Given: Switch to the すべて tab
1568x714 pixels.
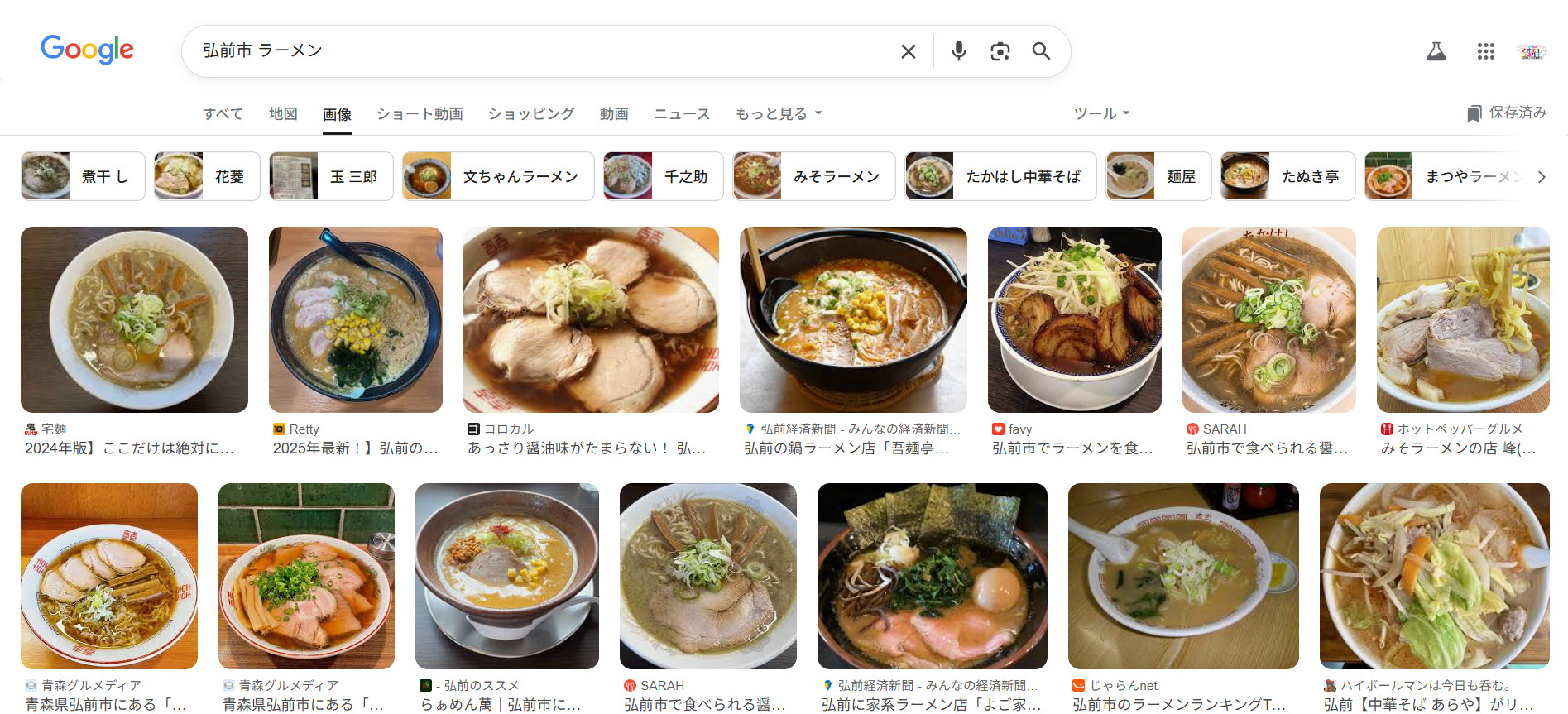Looking at the screenshot, I should click(x=223, y=113).
